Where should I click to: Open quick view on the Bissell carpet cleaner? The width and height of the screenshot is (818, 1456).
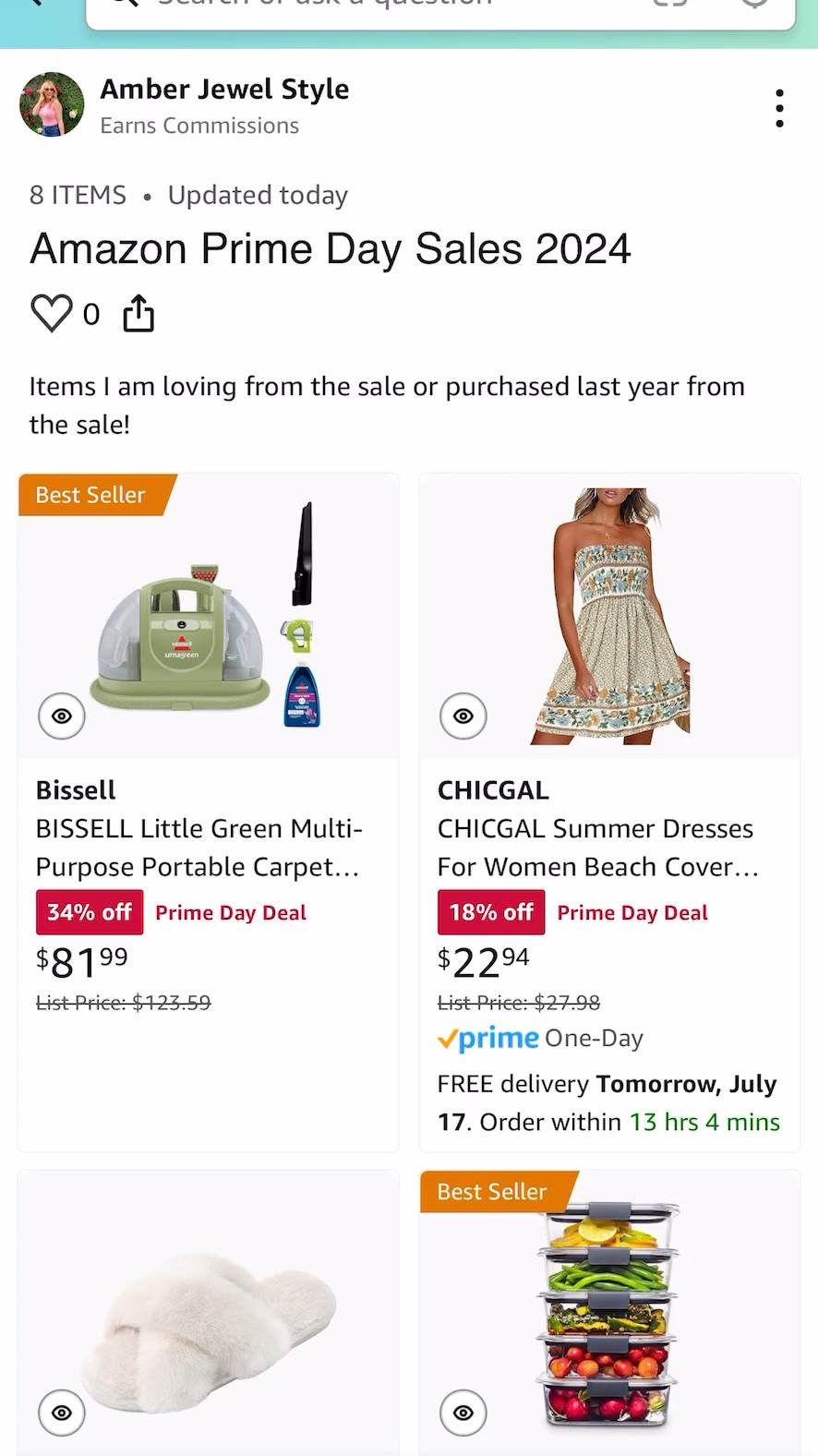[x=61, y=716]
